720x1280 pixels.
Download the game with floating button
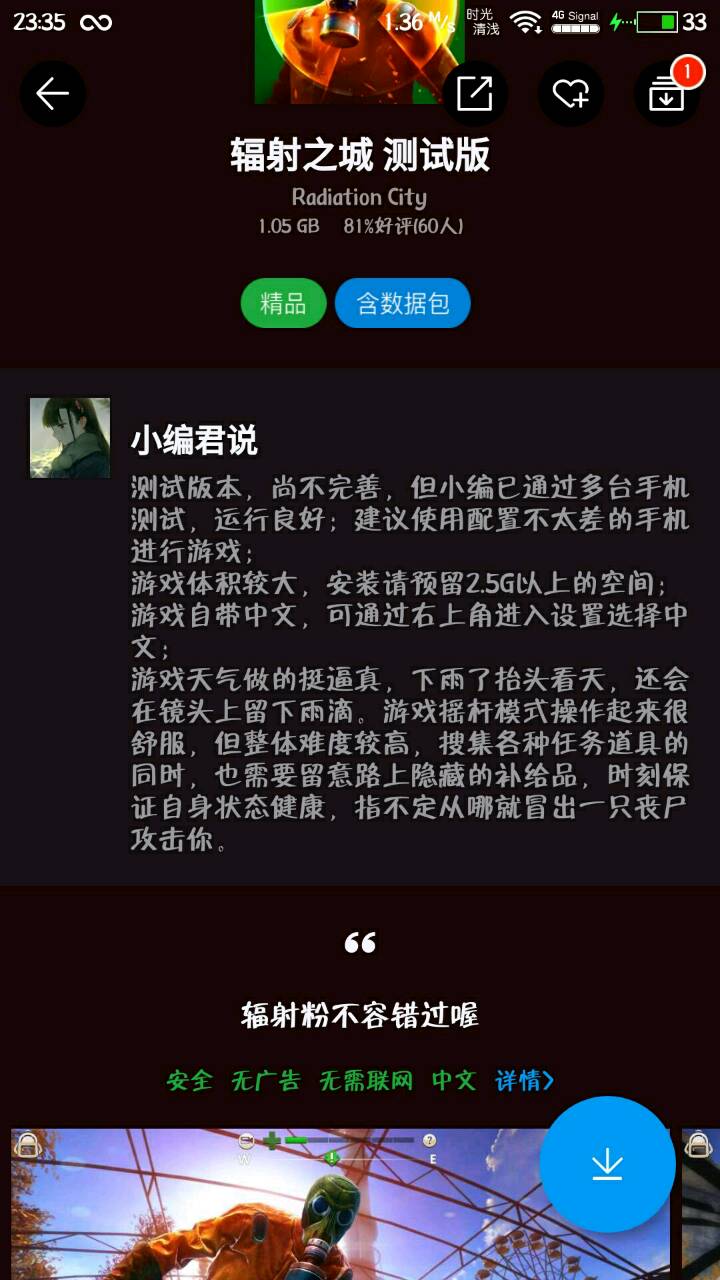(607, 1164)
